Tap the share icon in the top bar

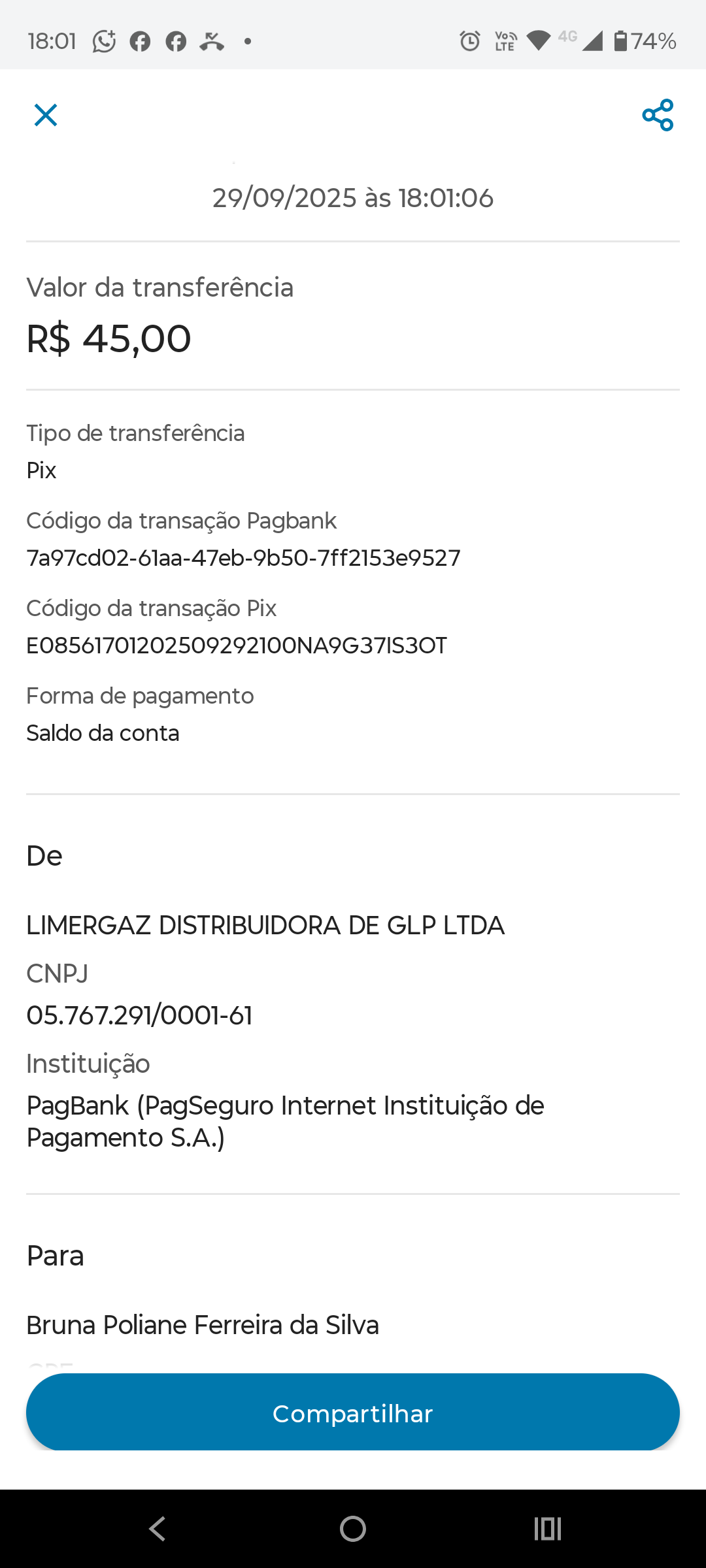point(658,115)
